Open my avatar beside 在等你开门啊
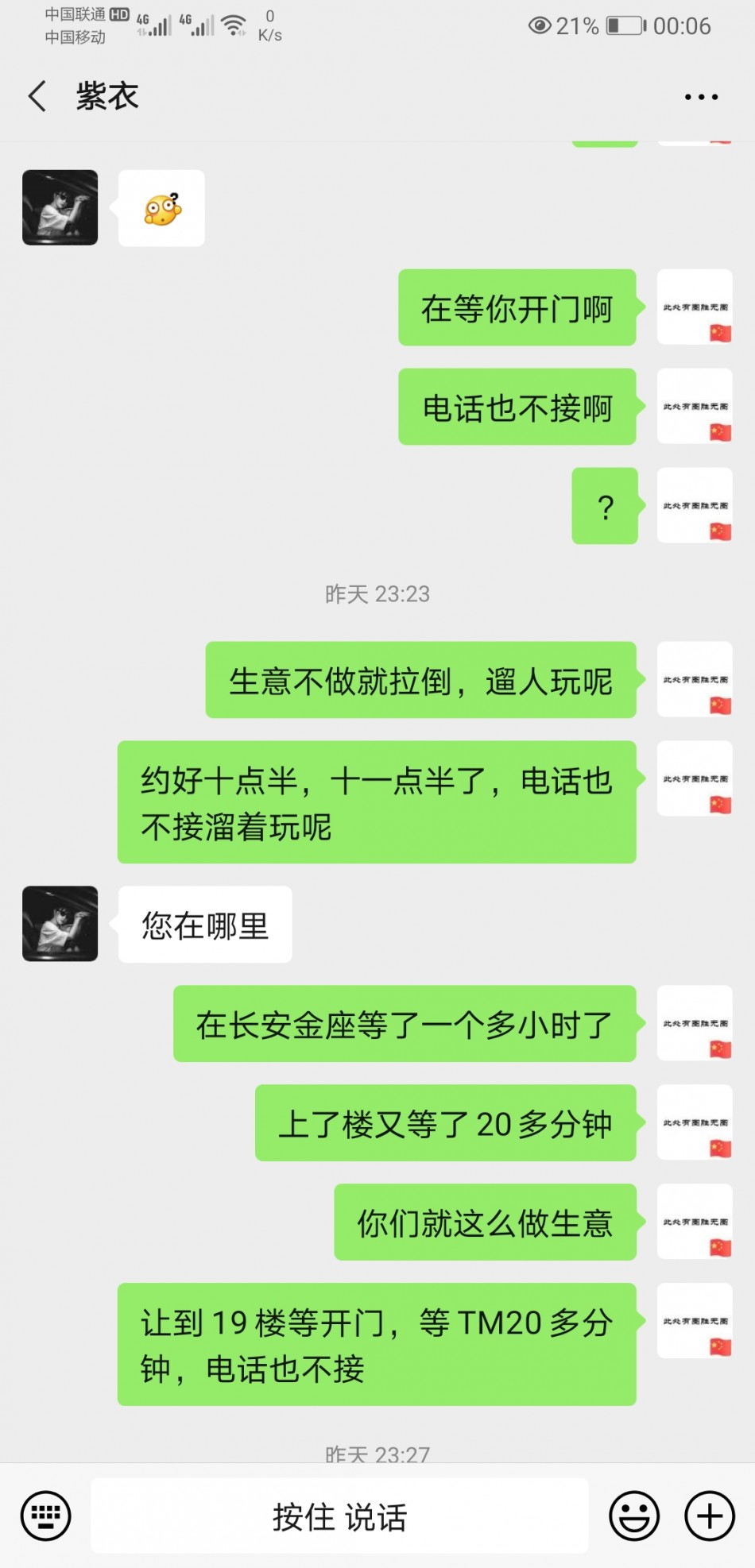The image size is (755, 1568). click(x=695, y=307)
